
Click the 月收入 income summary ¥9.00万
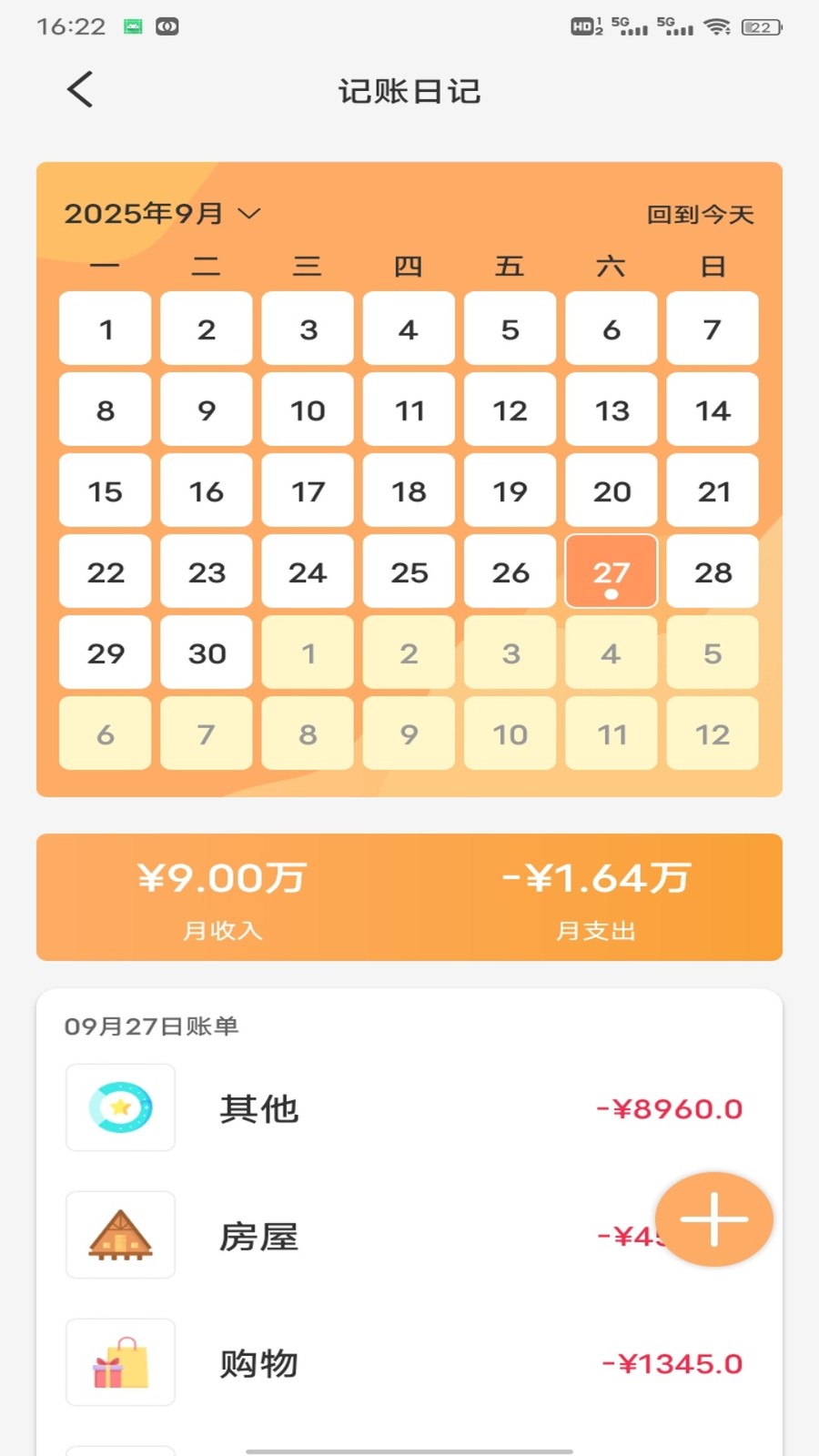[221, 896]
